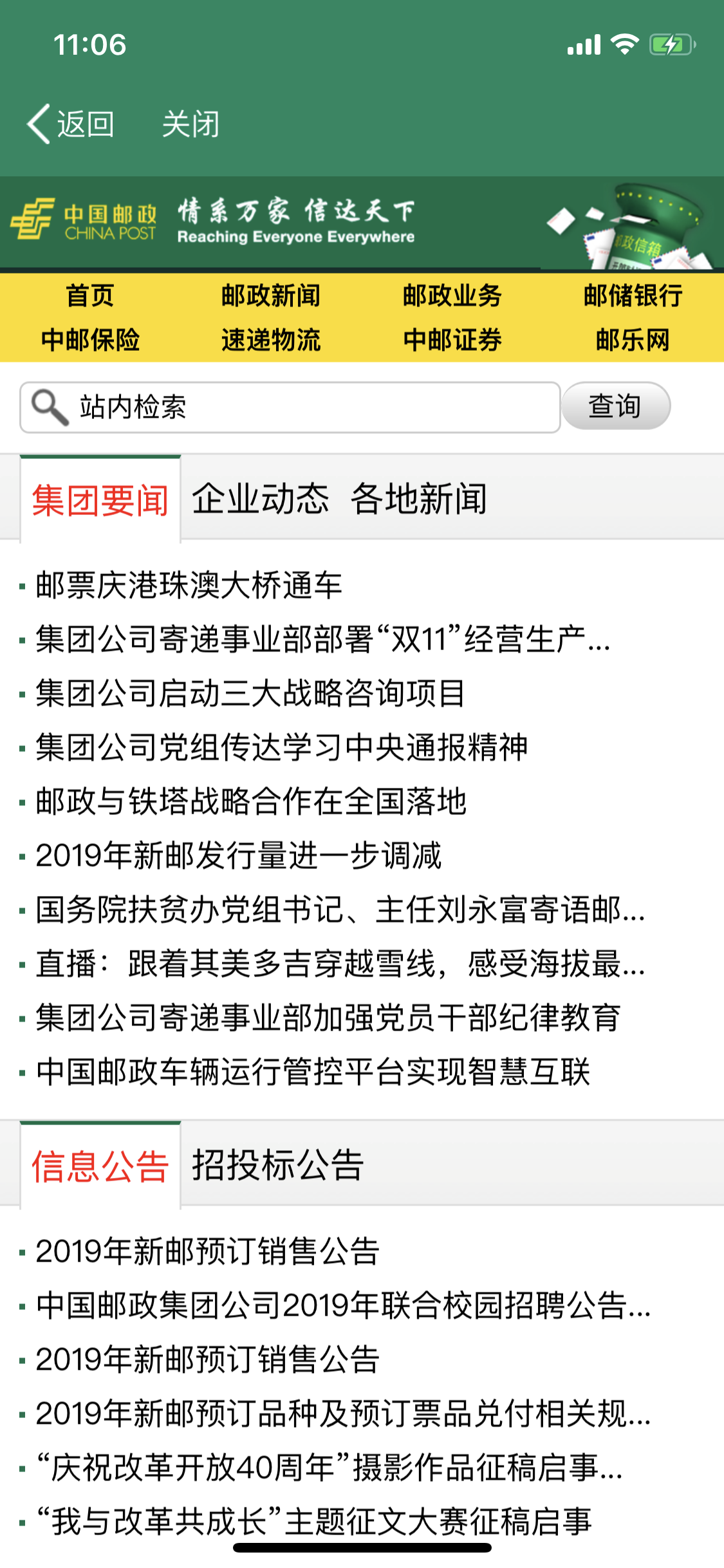Open the 邮储银行 navigation menu

[x=634, y=296]
